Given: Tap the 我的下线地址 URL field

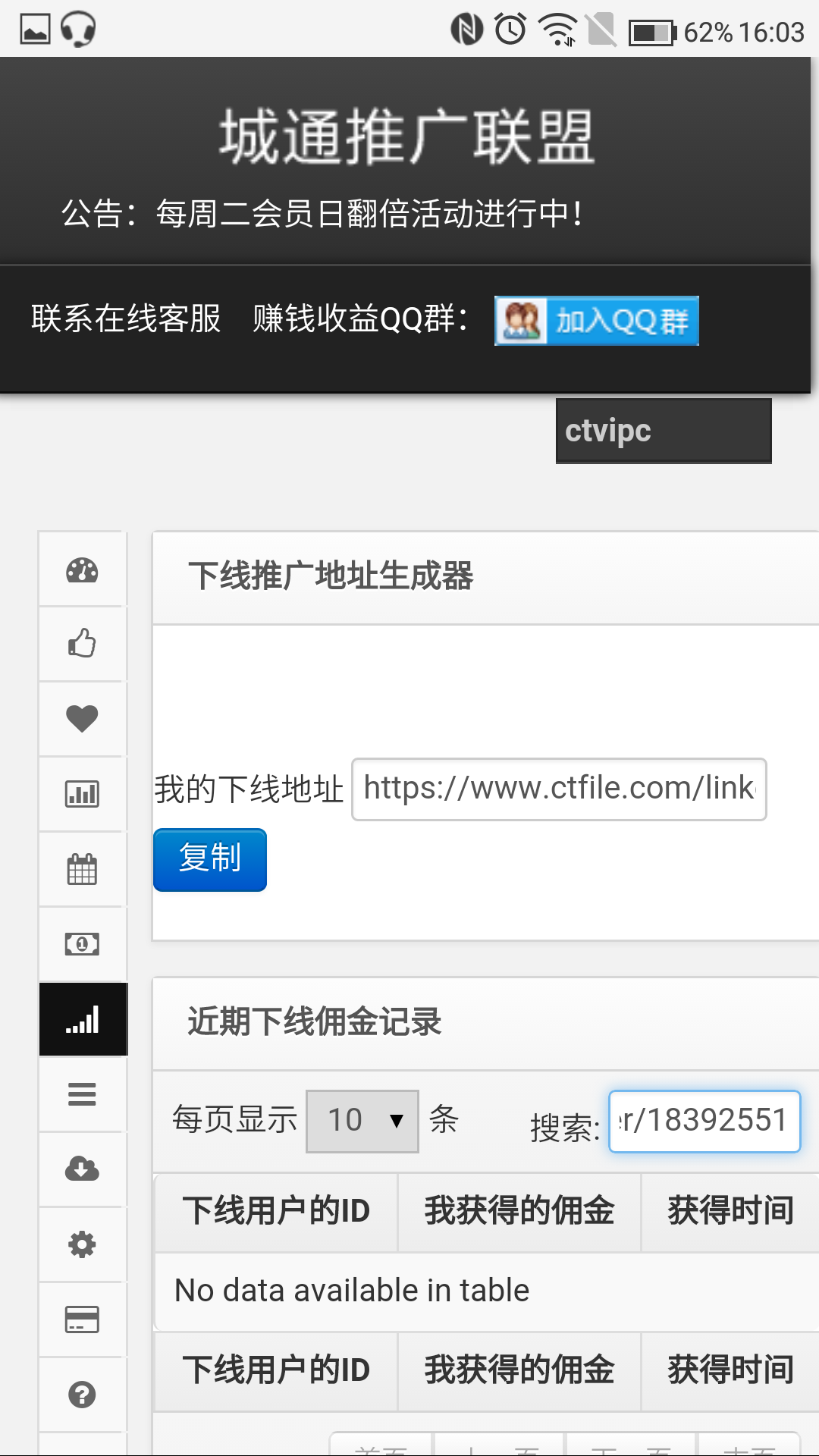Looking at the screenshot, I should [x=559, y=789].
